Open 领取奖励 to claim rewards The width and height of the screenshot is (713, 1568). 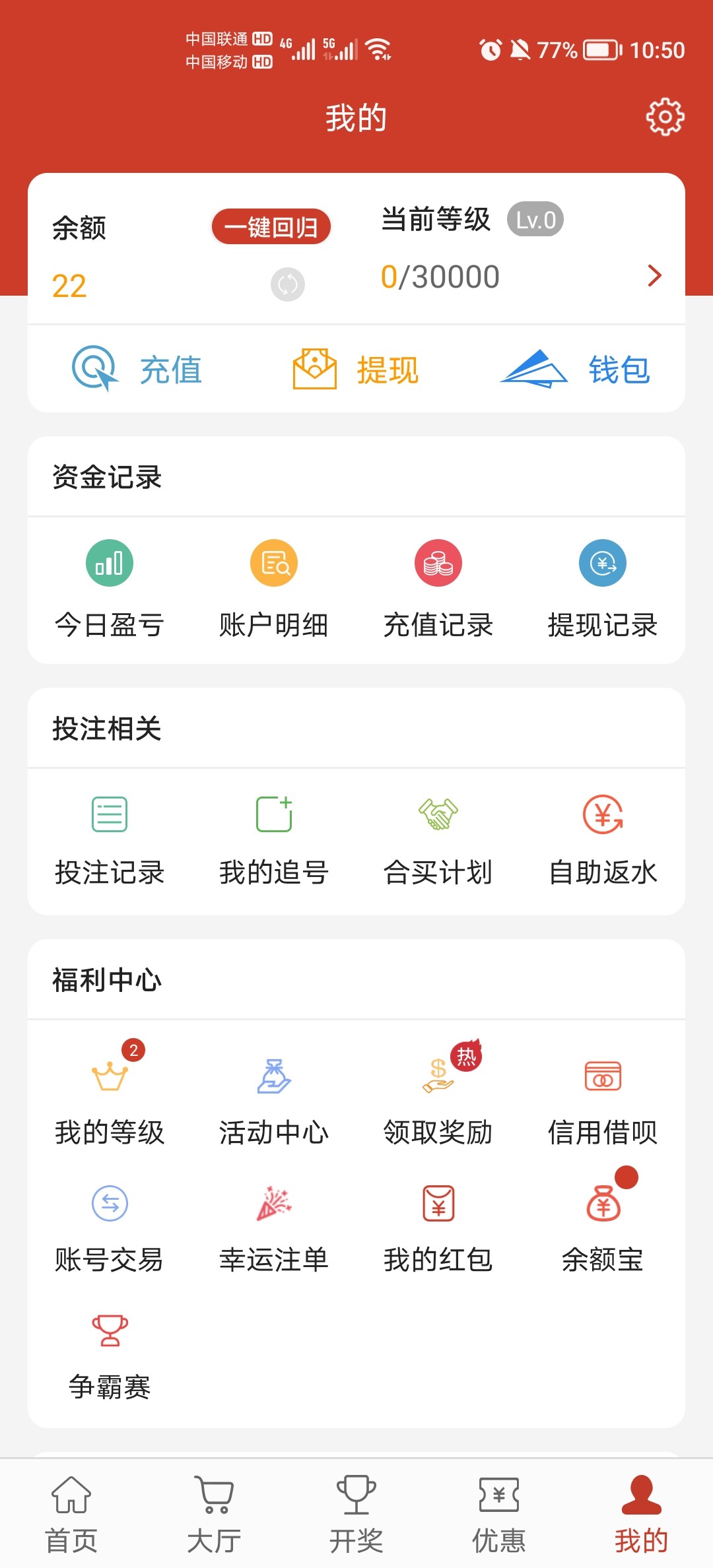pos(438,1095)
